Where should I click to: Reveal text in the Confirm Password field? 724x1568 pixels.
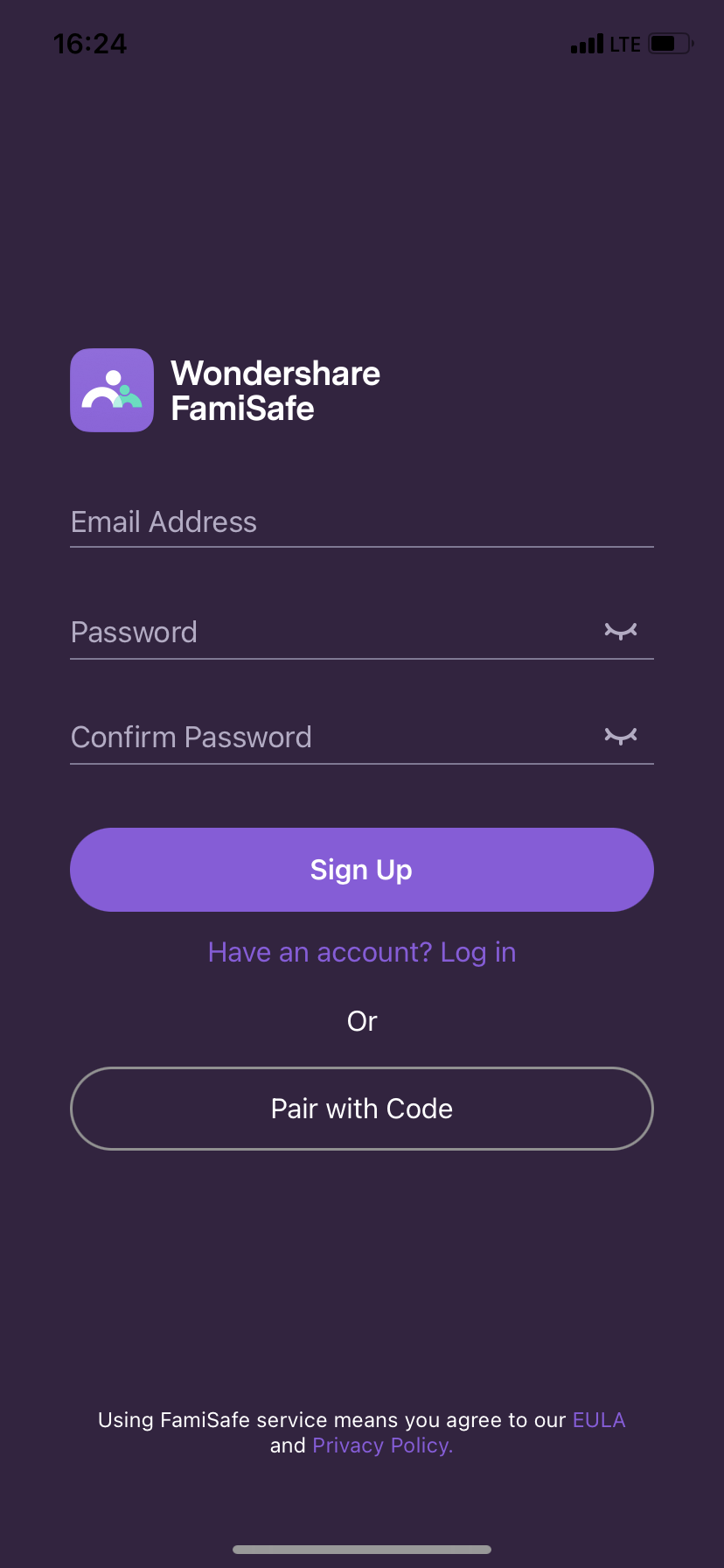(621, 736)
